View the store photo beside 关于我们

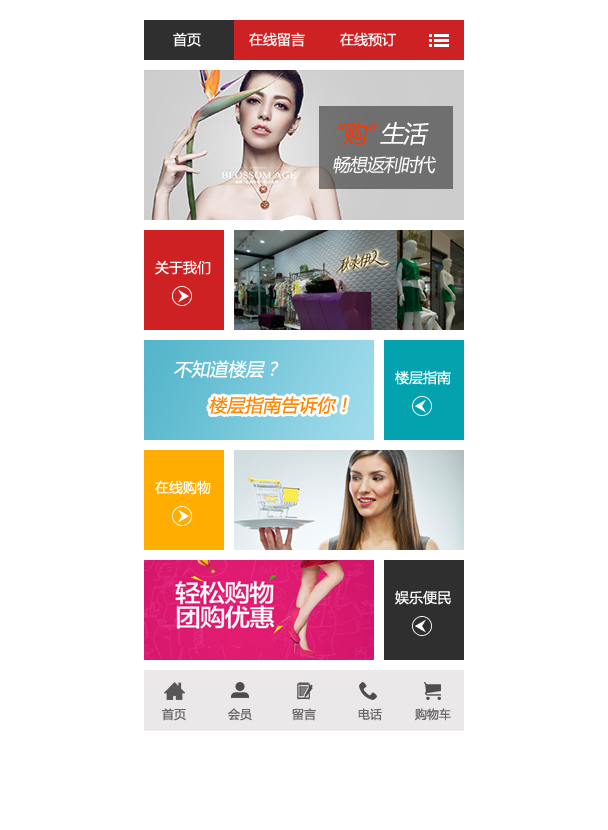pyautogui.click(x=348, y=280)
